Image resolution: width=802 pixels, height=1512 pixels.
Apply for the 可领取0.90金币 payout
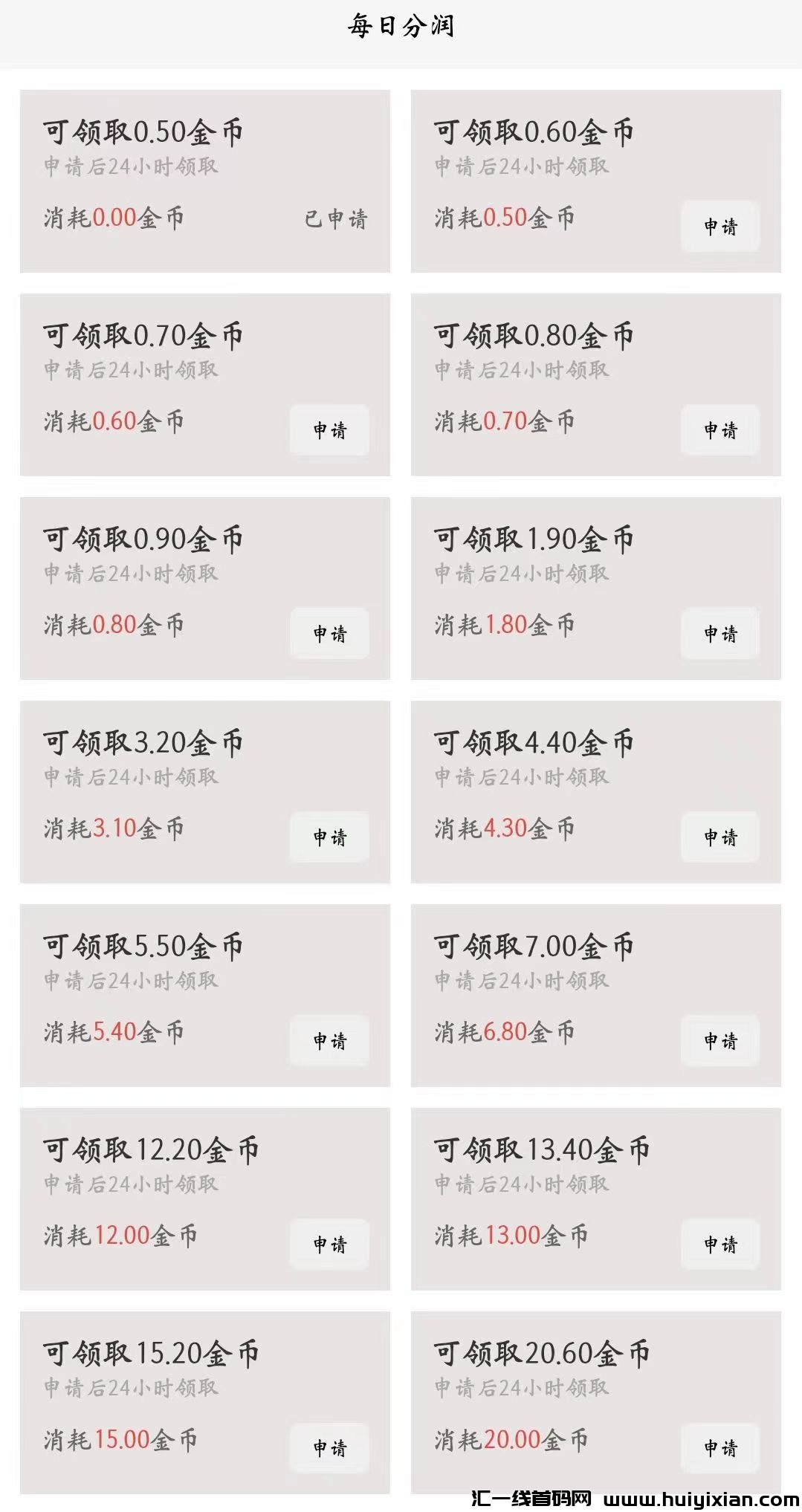point(329,633)
